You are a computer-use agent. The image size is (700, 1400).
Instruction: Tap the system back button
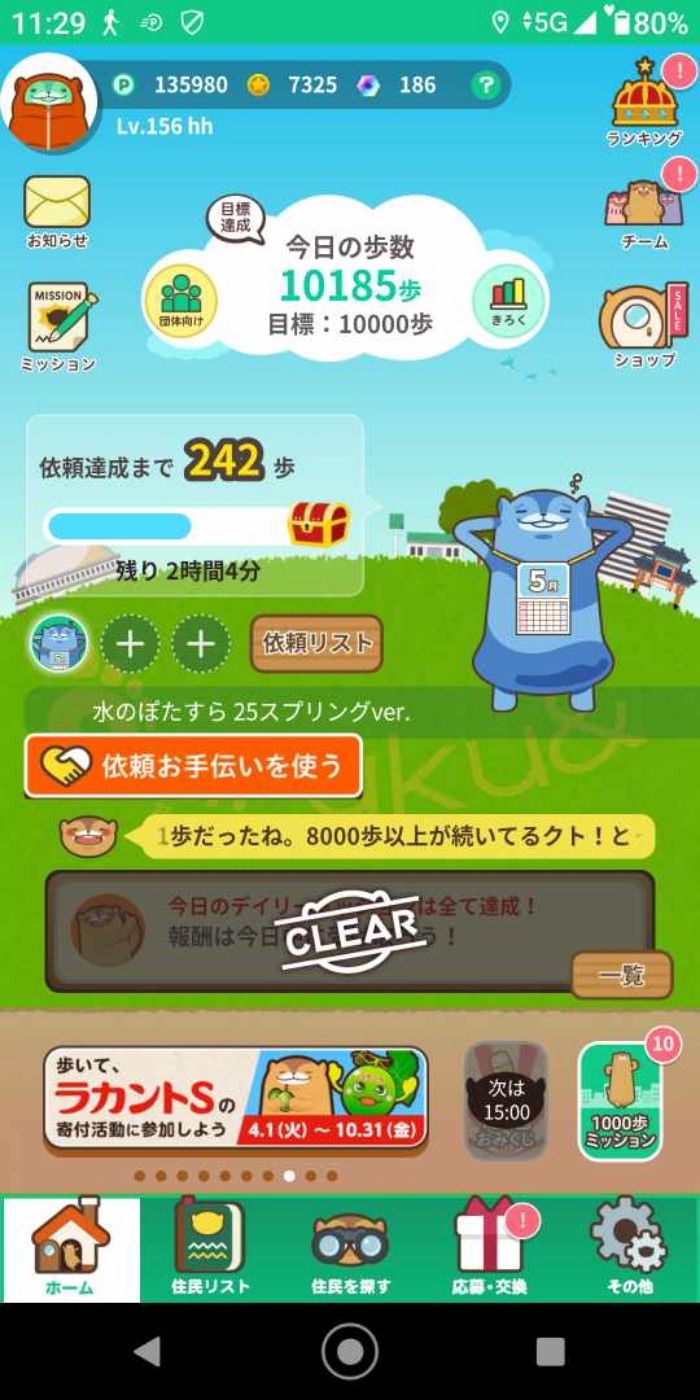tap(148, 1351)
